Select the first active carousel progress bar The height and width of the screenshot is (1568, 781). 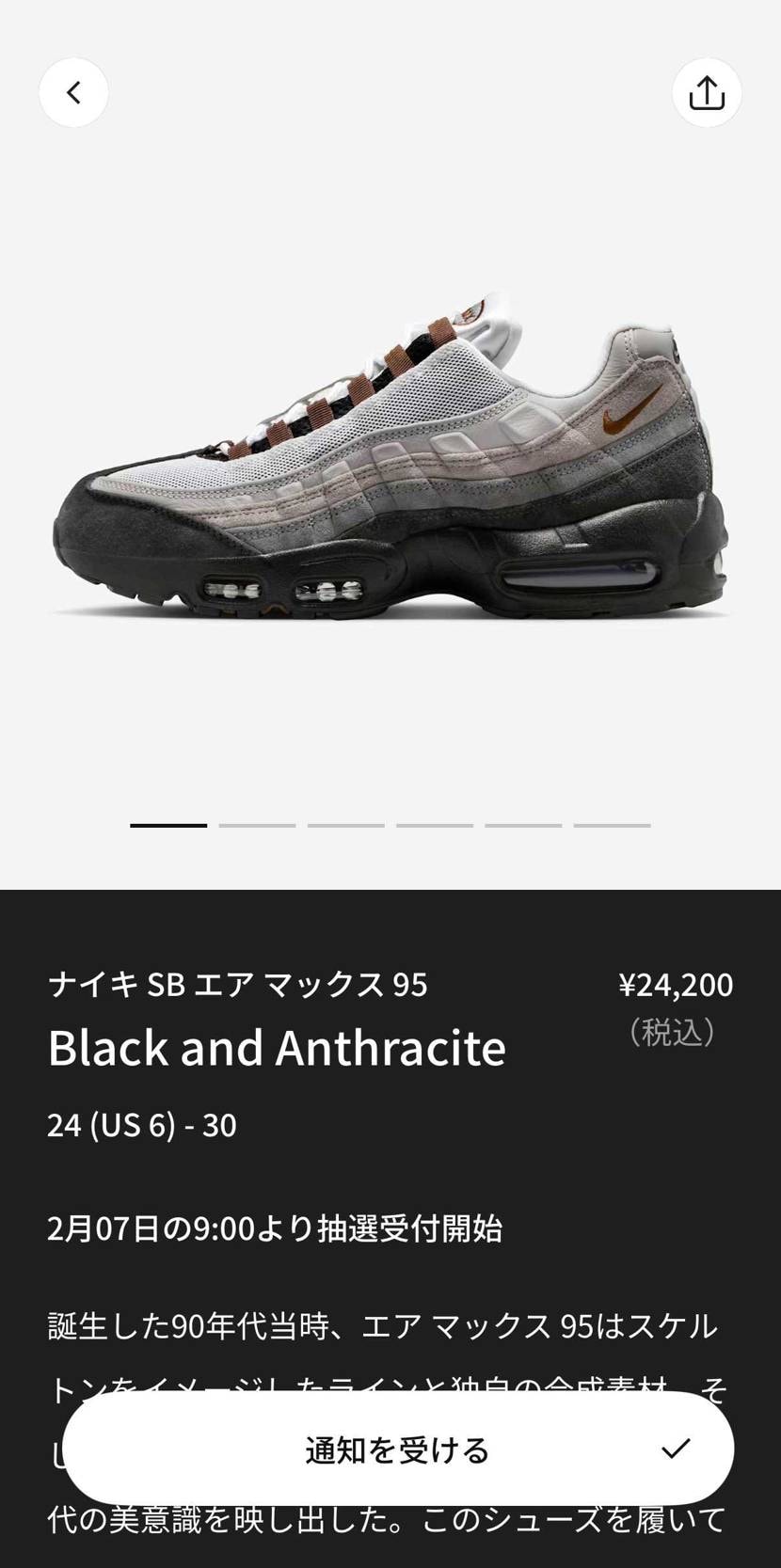[168, 825]
